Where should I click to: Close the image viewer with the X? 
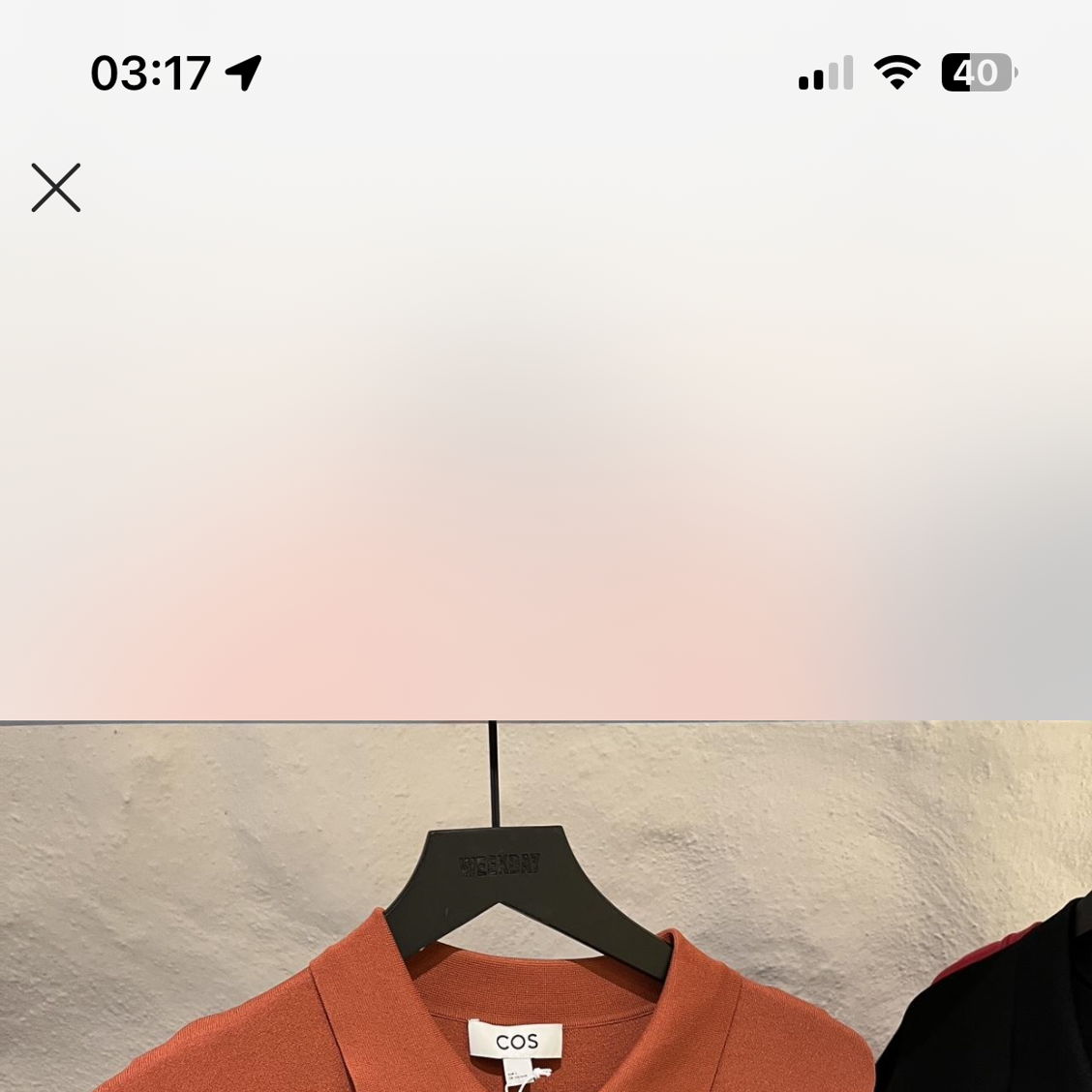click(x=56, y=188)
